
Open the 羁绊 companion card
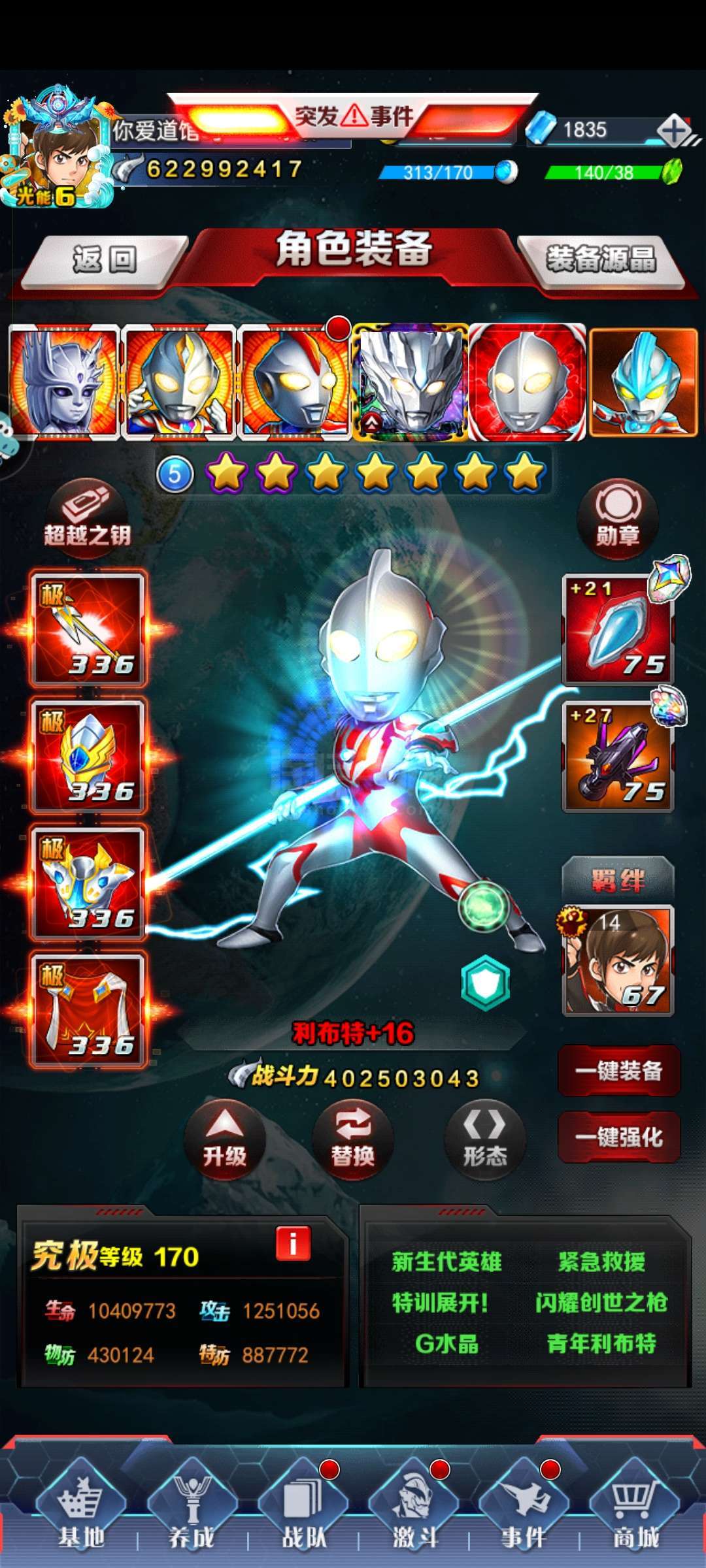click(618, 959)
